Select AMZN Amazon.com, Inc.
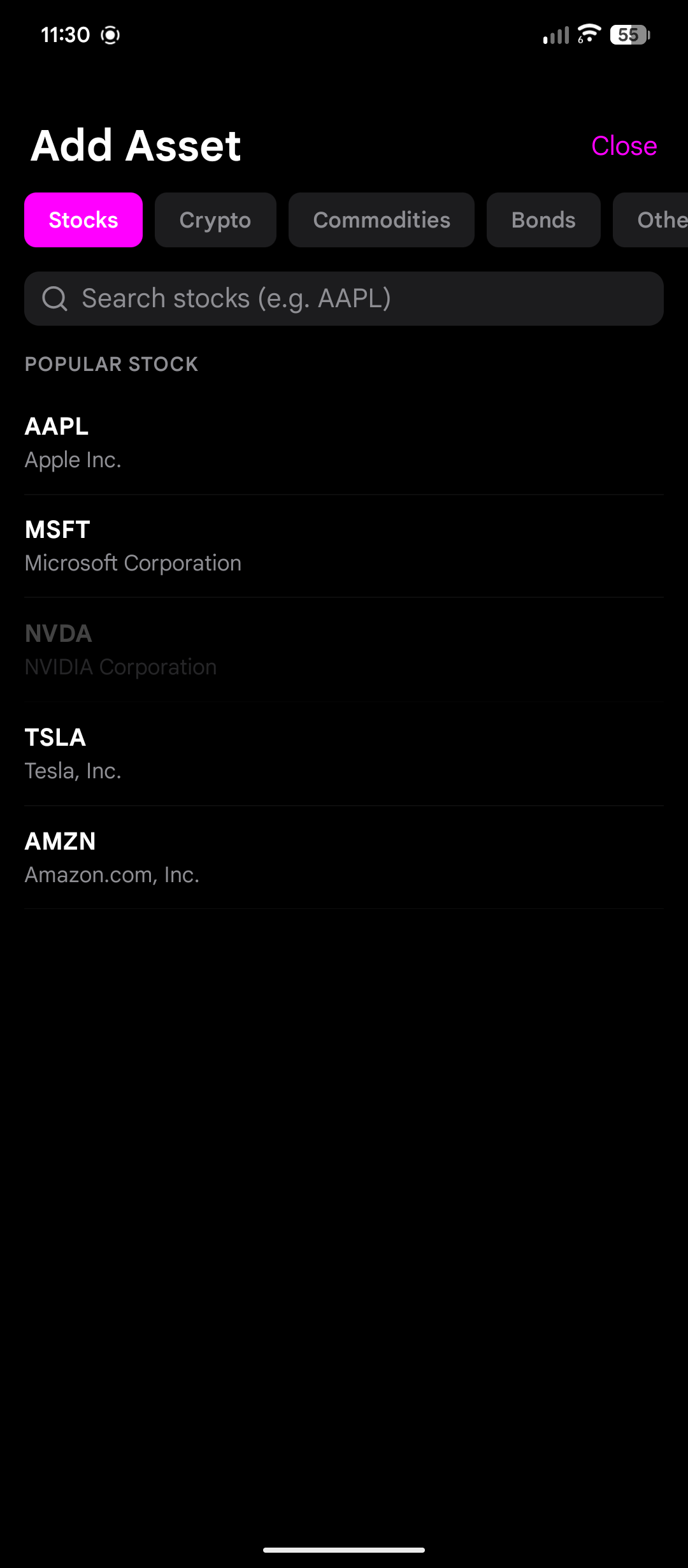Image resolution: width=688 pixels, height=1568 pixels. coord(344,858)
